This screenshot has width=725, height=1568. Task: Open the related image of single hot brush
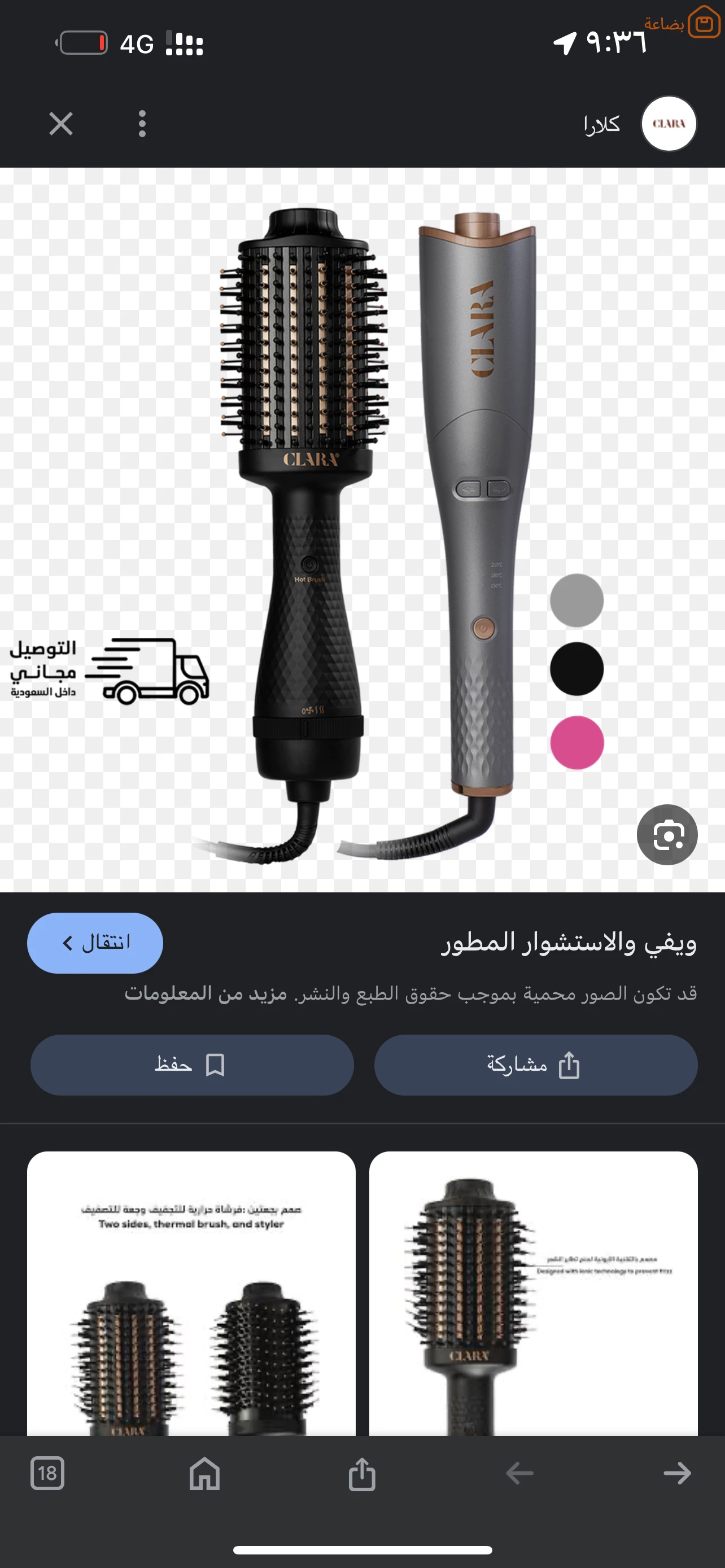(533, 1294)
